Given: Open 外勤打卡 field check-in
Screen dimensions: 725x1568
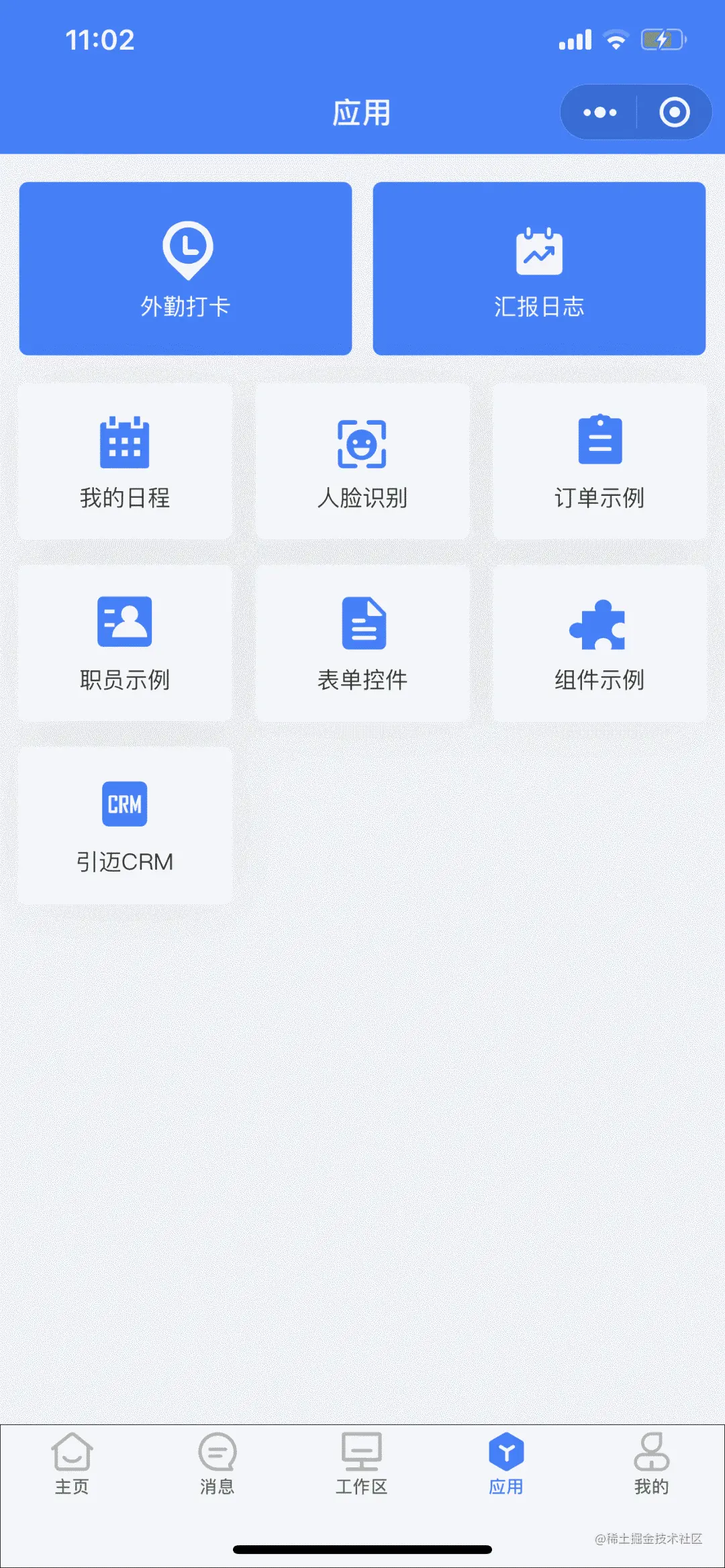Looking at the screenshot, I should click(x=185, y=268).
